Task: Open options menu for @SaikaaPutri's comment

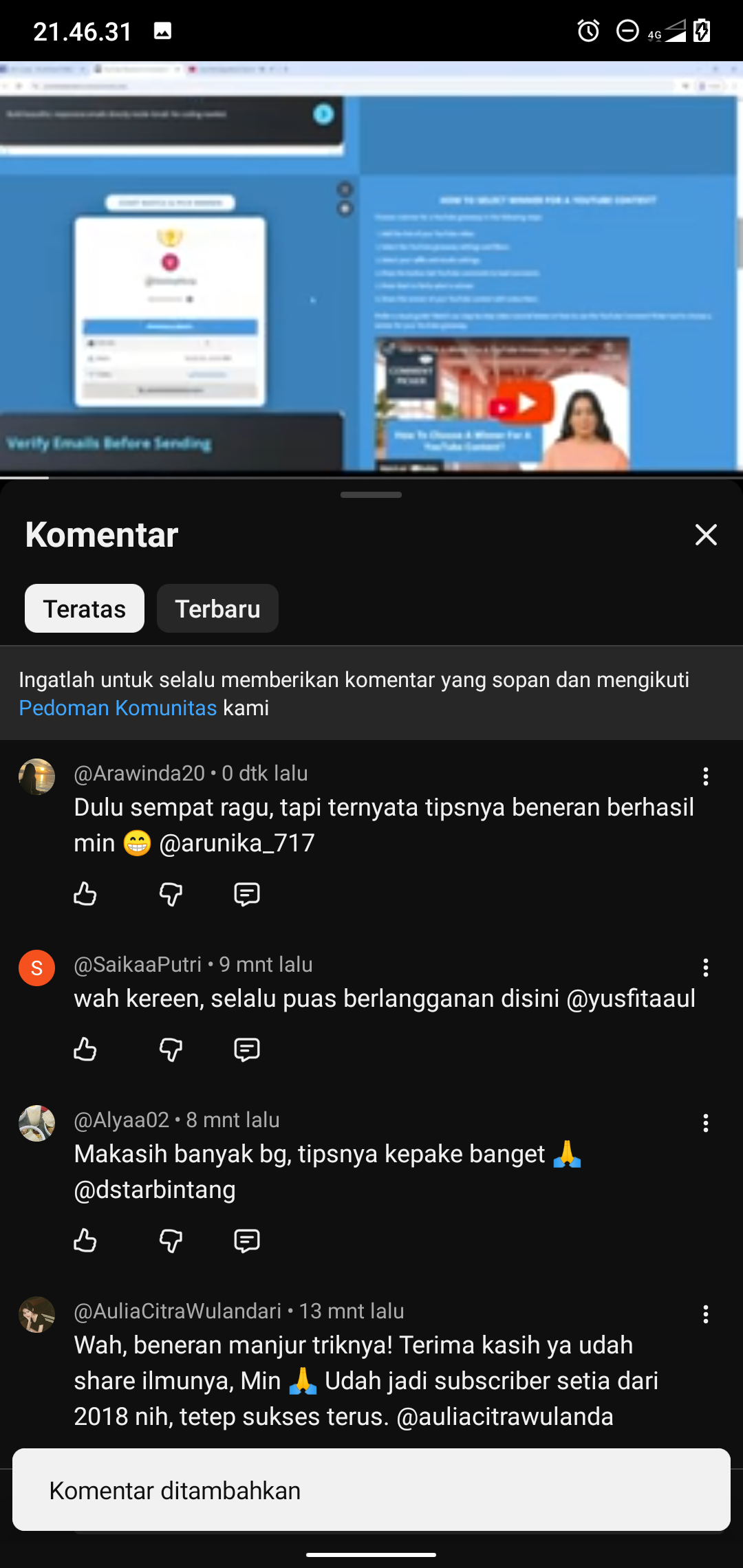Action: point(705,968)
